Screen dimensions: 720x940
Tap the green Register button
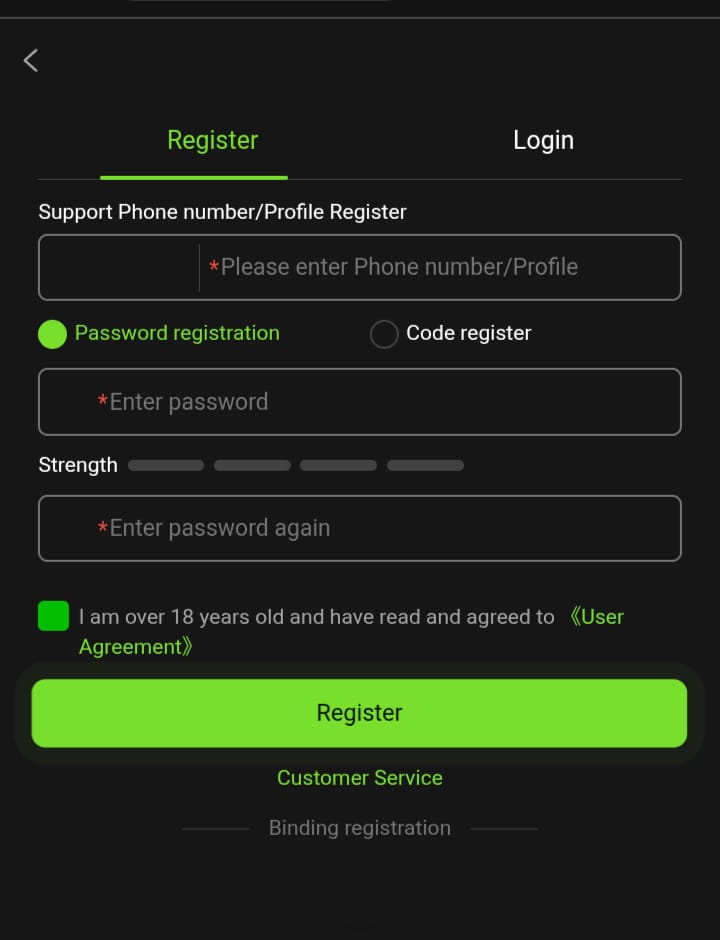click(360, 713)
